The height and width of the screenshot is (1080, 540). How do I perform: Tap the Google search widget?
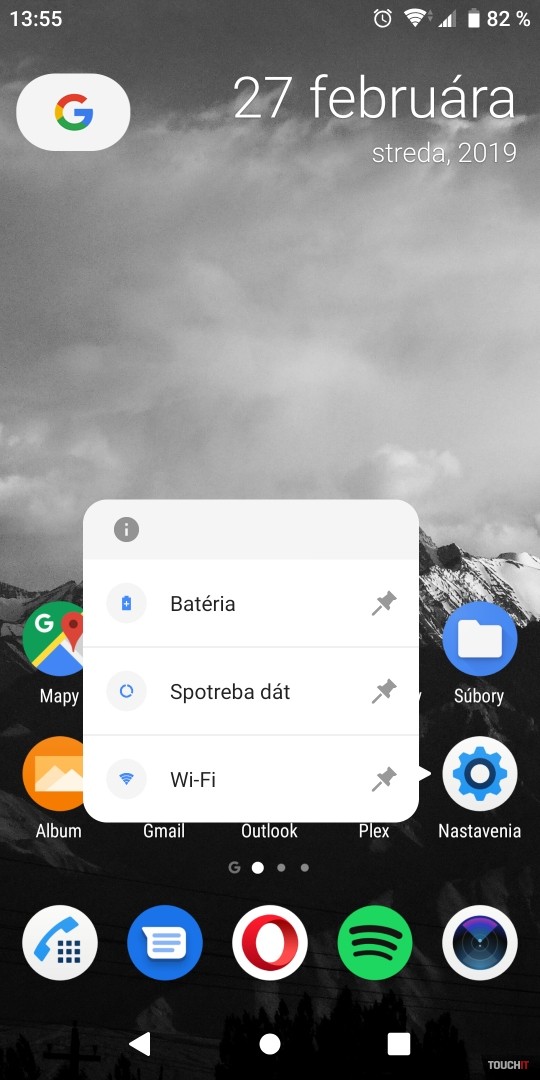click(x=73, y=112)
